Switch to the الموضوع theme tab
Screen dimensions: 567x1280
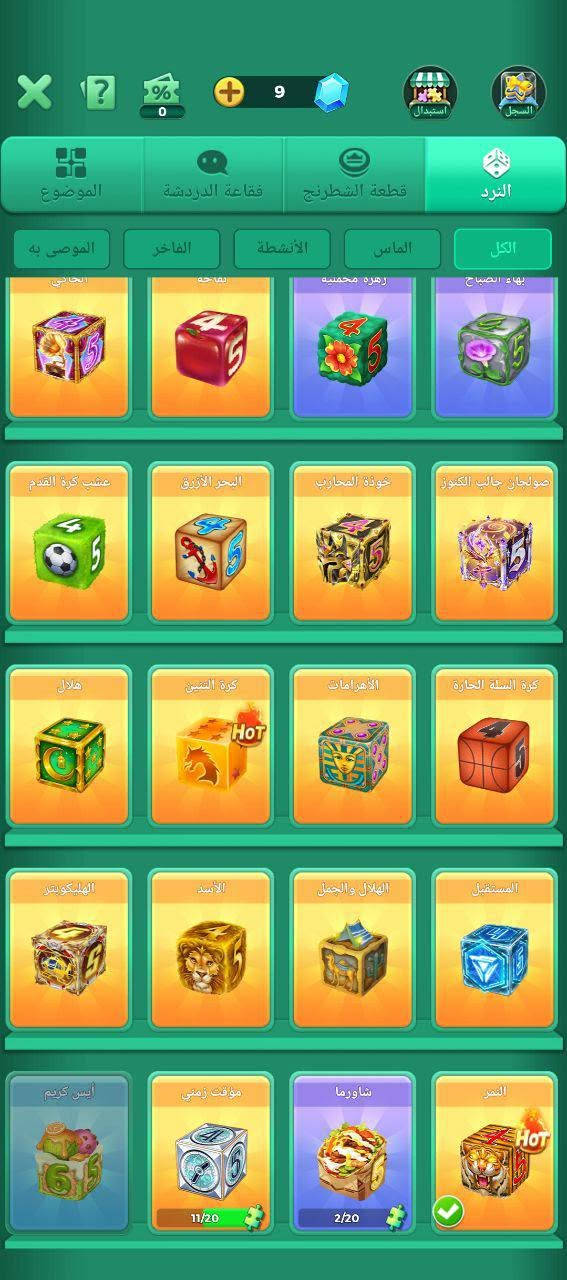pos(71,174)
